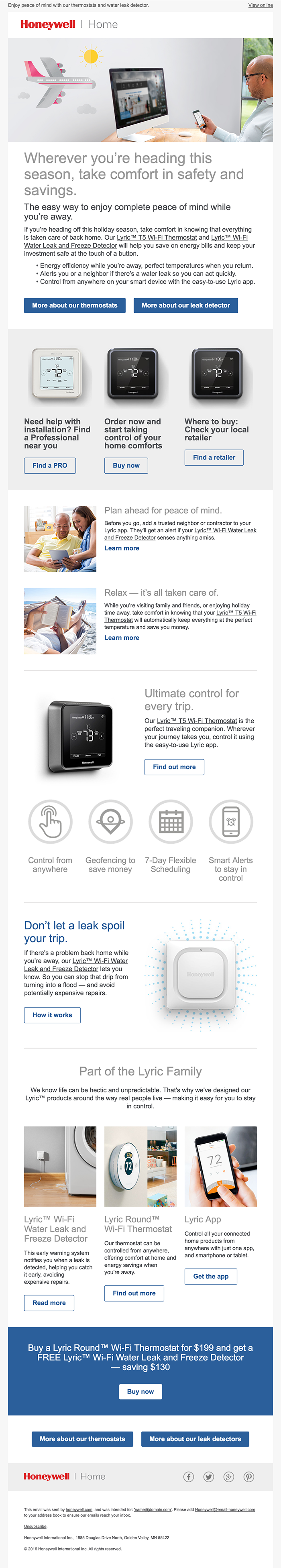This screenshot has width=281, height=1568.
Task: Tap the Unsubscribe link
Action: [35, 1526]
